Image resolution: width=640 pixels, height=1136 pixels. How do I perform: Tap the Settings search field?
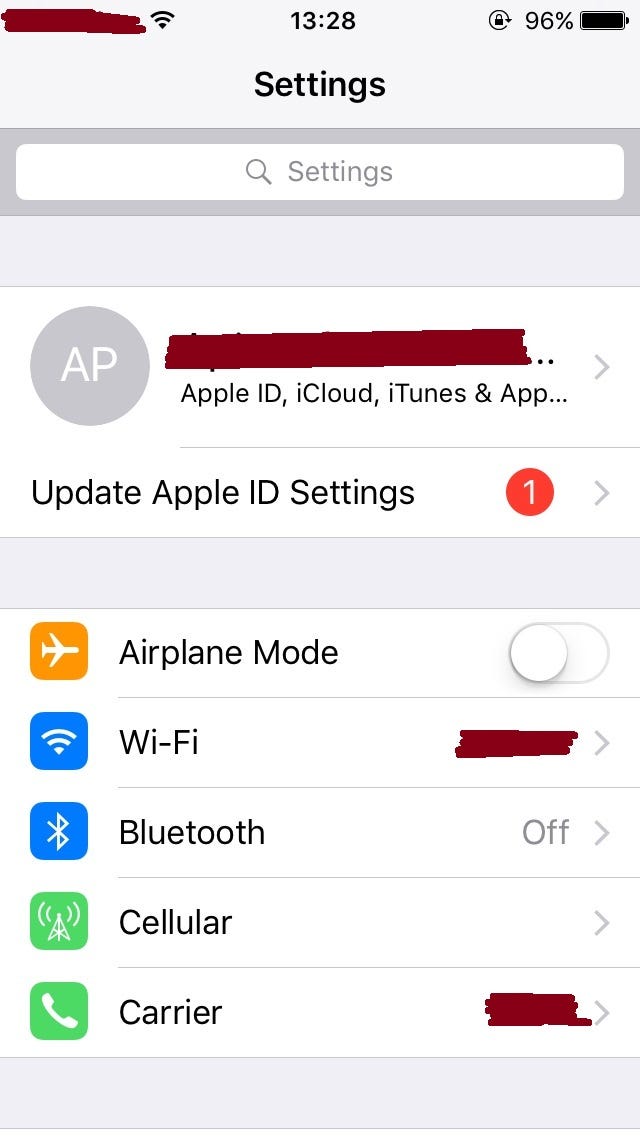(x=320, y=172)
